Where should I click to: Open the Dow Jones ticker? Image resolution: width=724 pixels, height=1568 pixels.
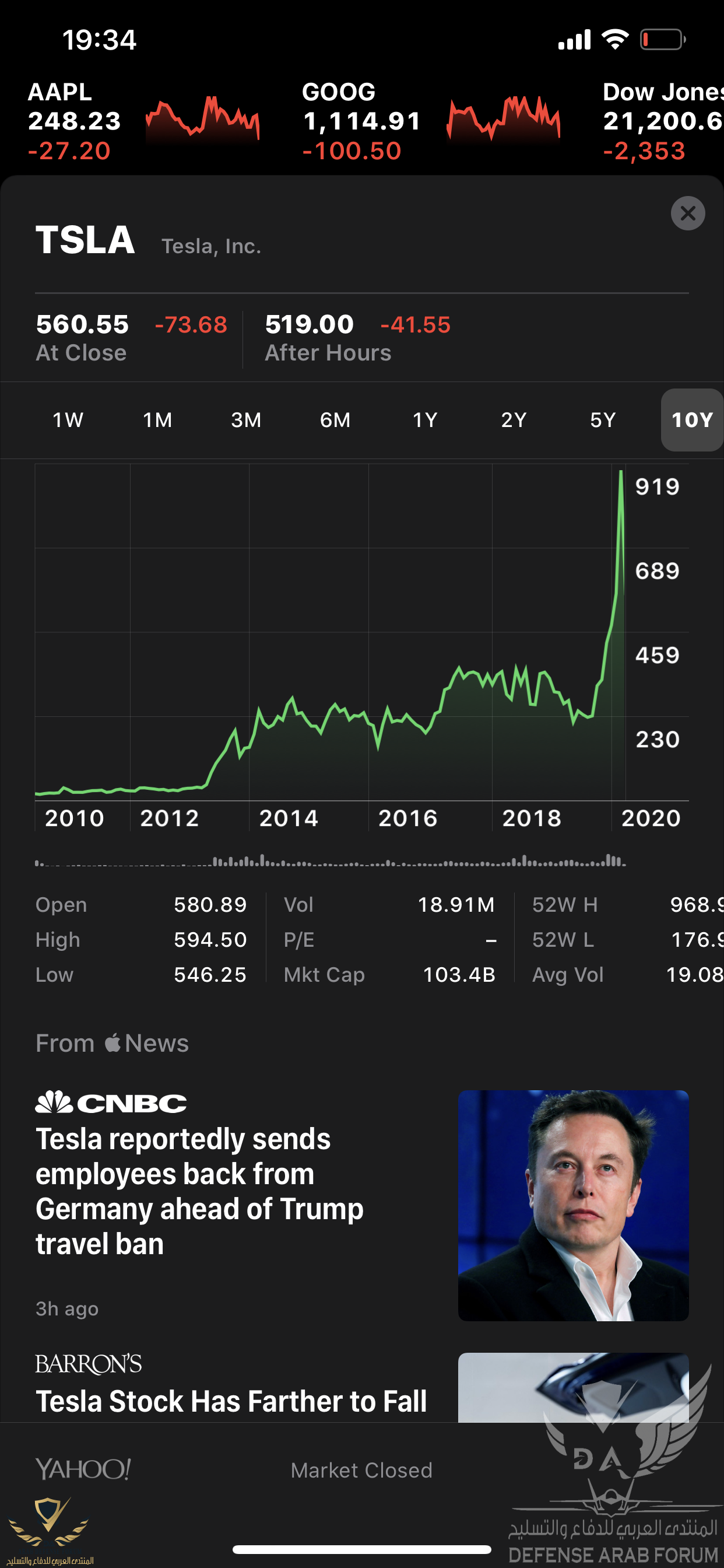pyautogui.click(x=662, y=121)
